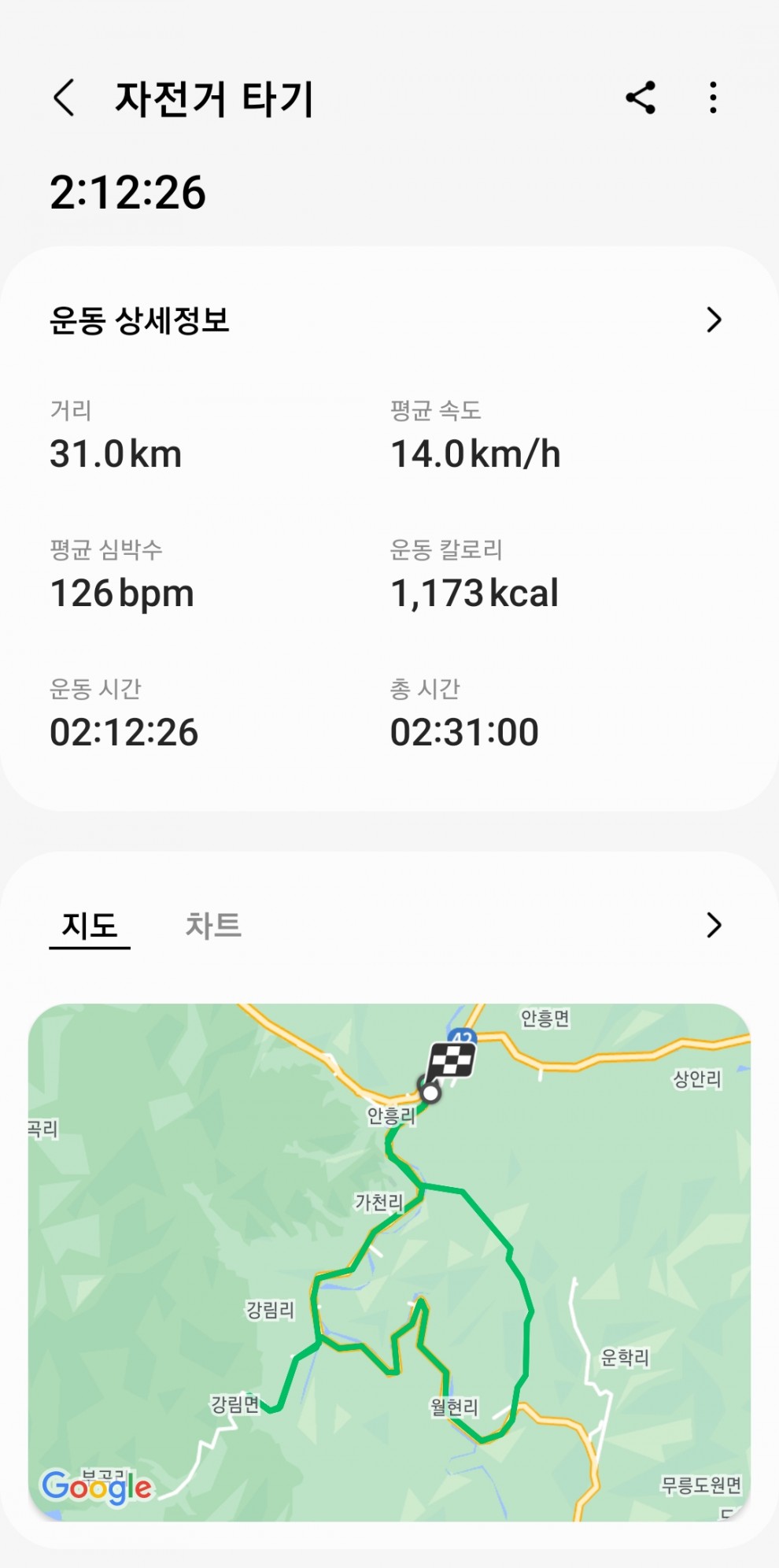Open the more options menu
779x1568 pixels.
click(x=713, y=98)
